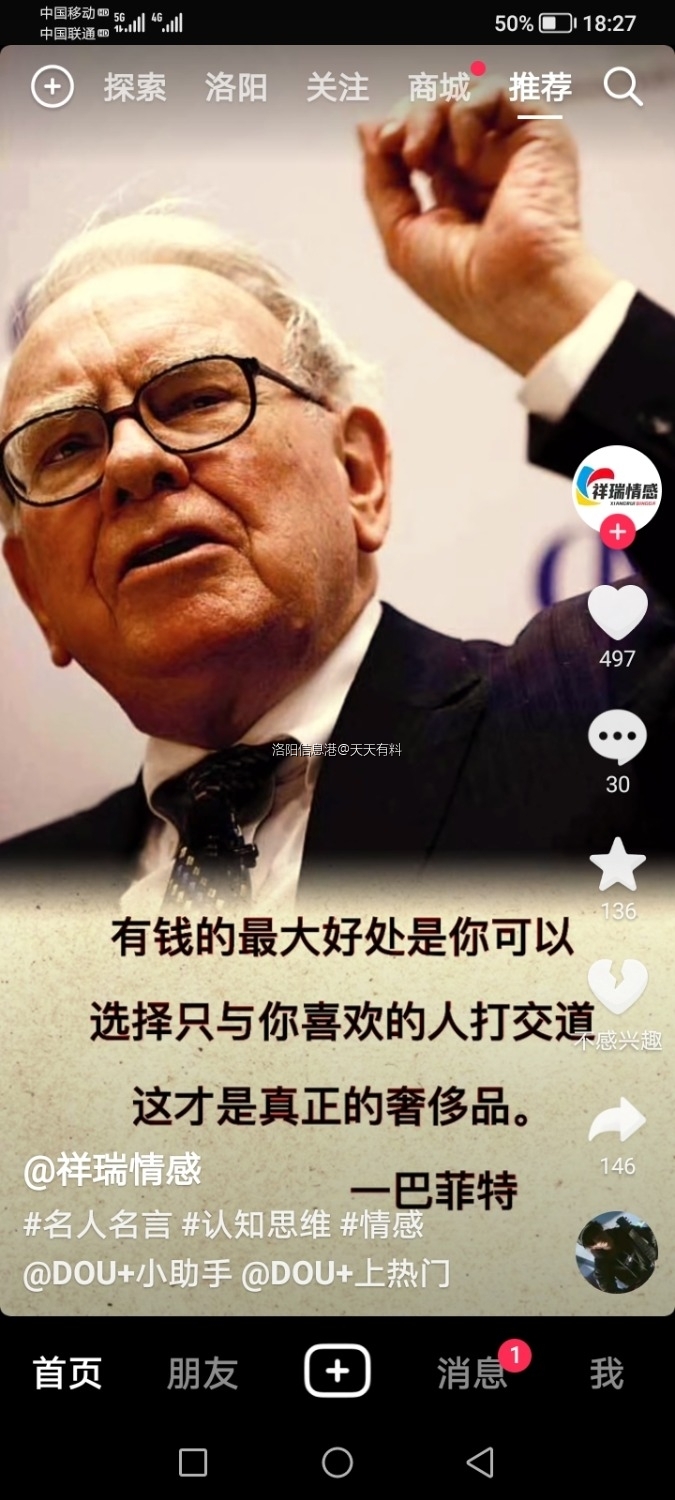This screenshot has width=675, height=1500.
Task: Create a new post with the plus button
Action: pyautogui.click(x=337, y=1370)
